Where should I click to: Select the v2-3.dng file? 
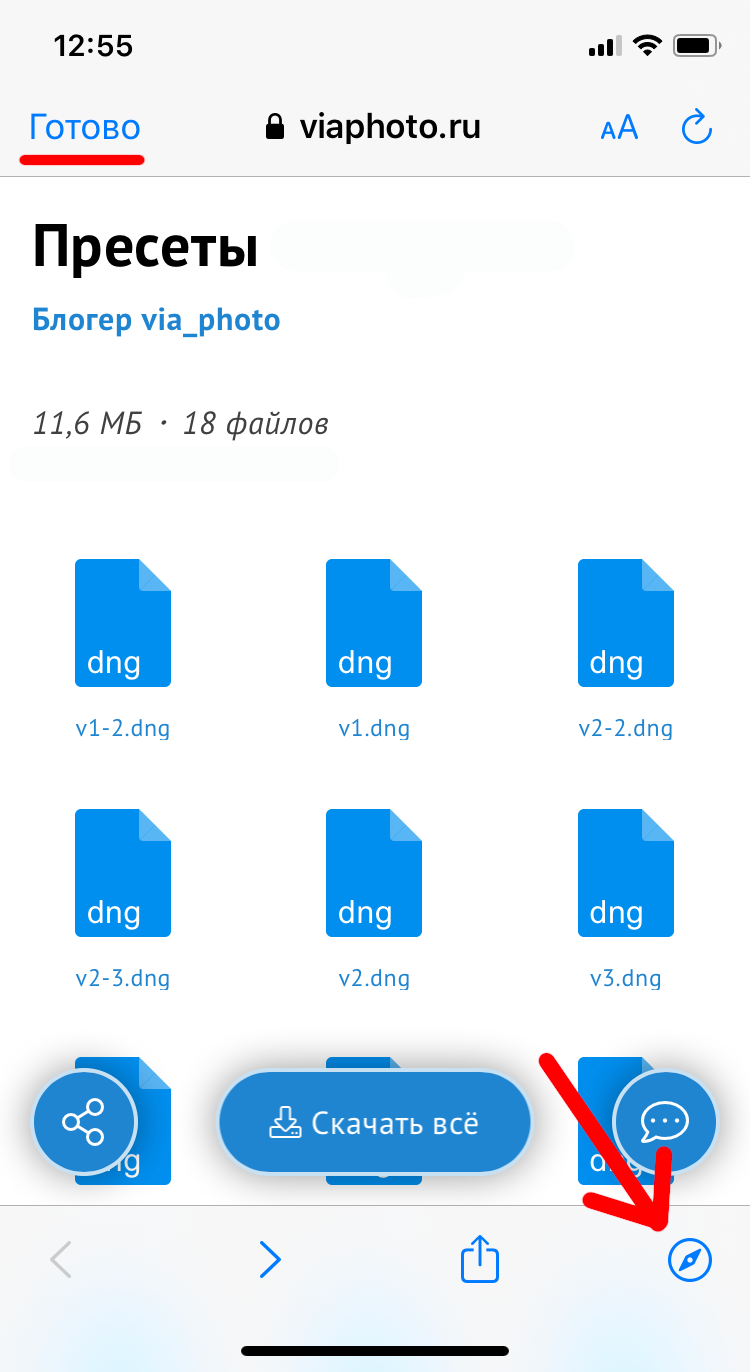click(122, 872)
